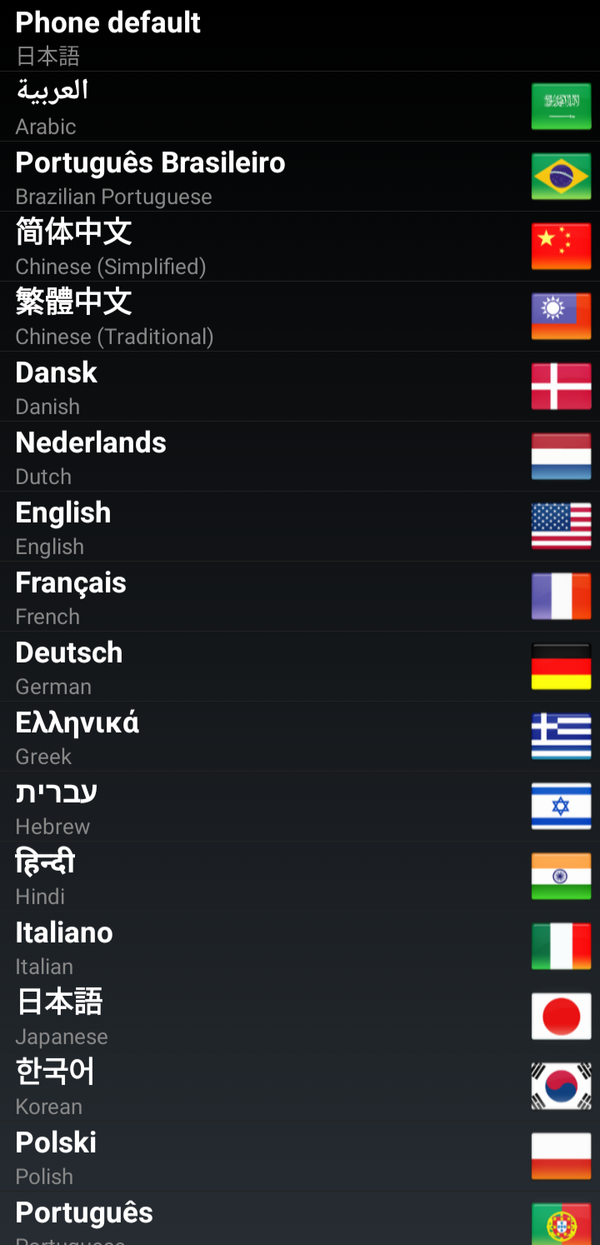Select Deutsch (German)

(300, 666)
